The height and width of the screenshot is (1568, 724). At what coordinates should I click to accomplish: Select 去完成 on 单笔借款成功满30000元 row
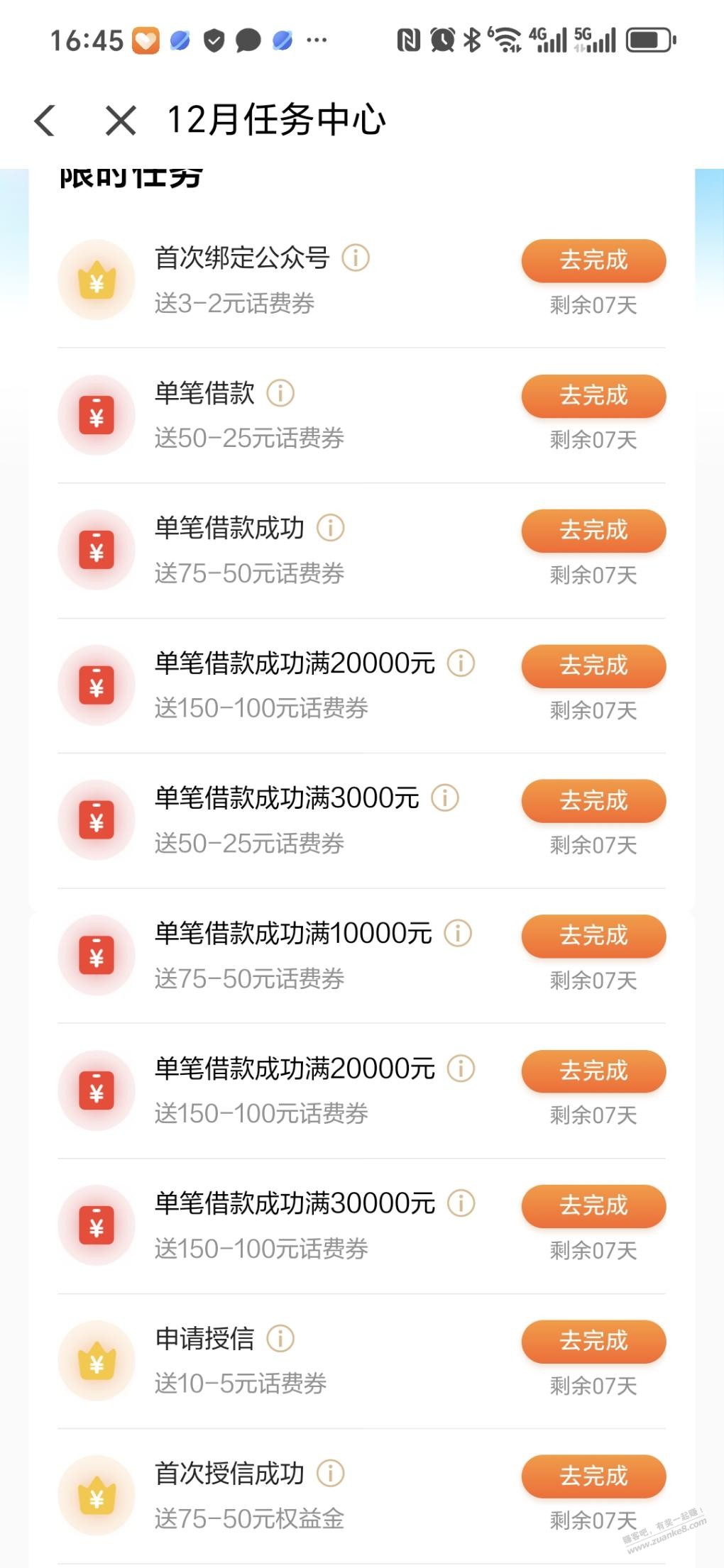tap(593, 1206)
